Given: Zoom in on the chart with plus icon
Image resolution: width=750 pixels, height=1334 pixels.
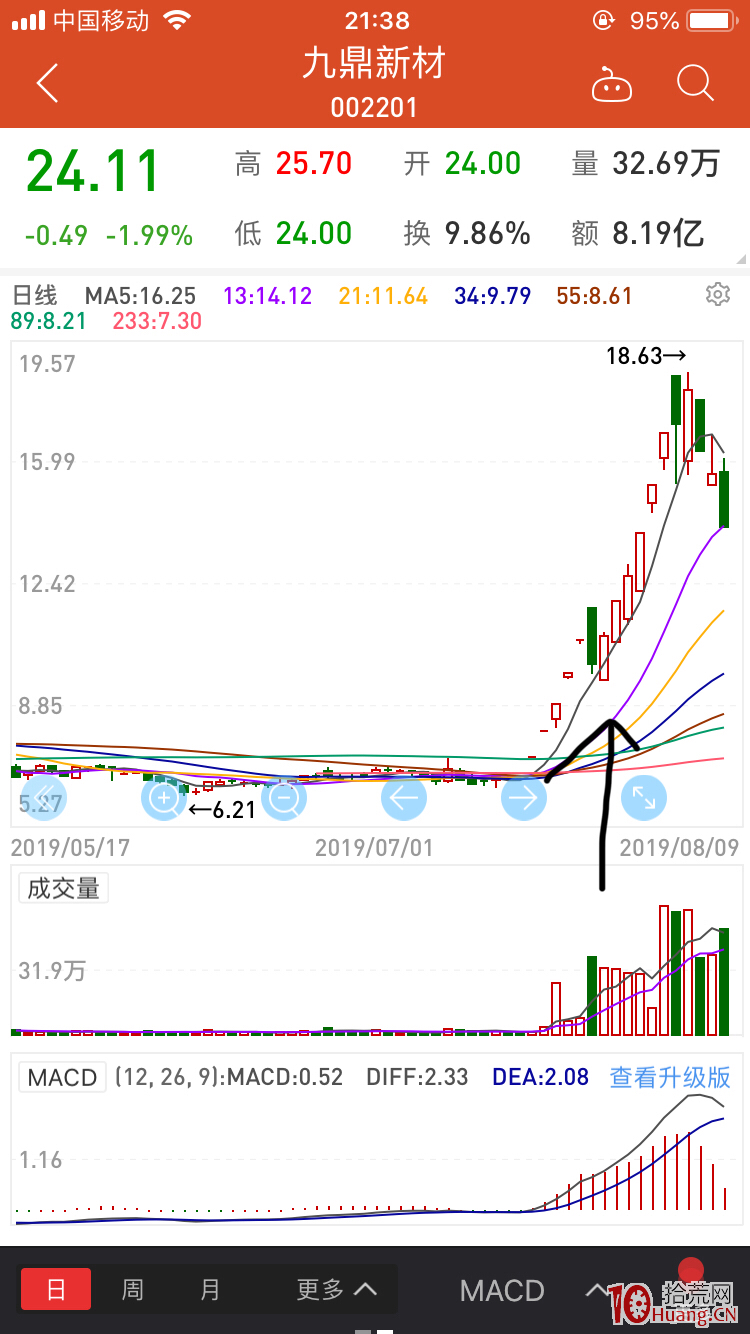Looking at the screenshot, I should (x=164, y=798).
